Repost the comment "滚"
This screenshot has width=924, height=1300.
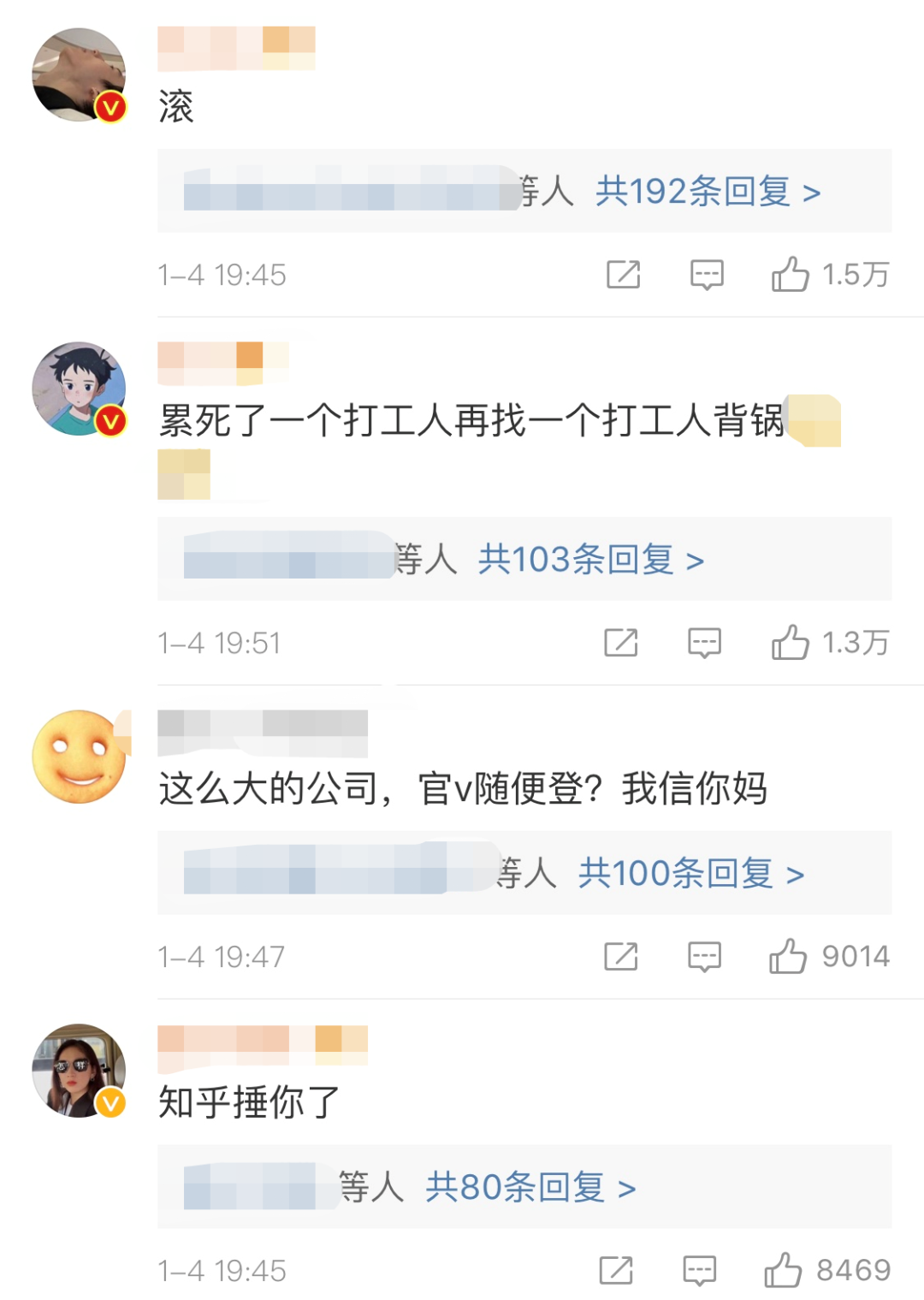tap(623, 275)
